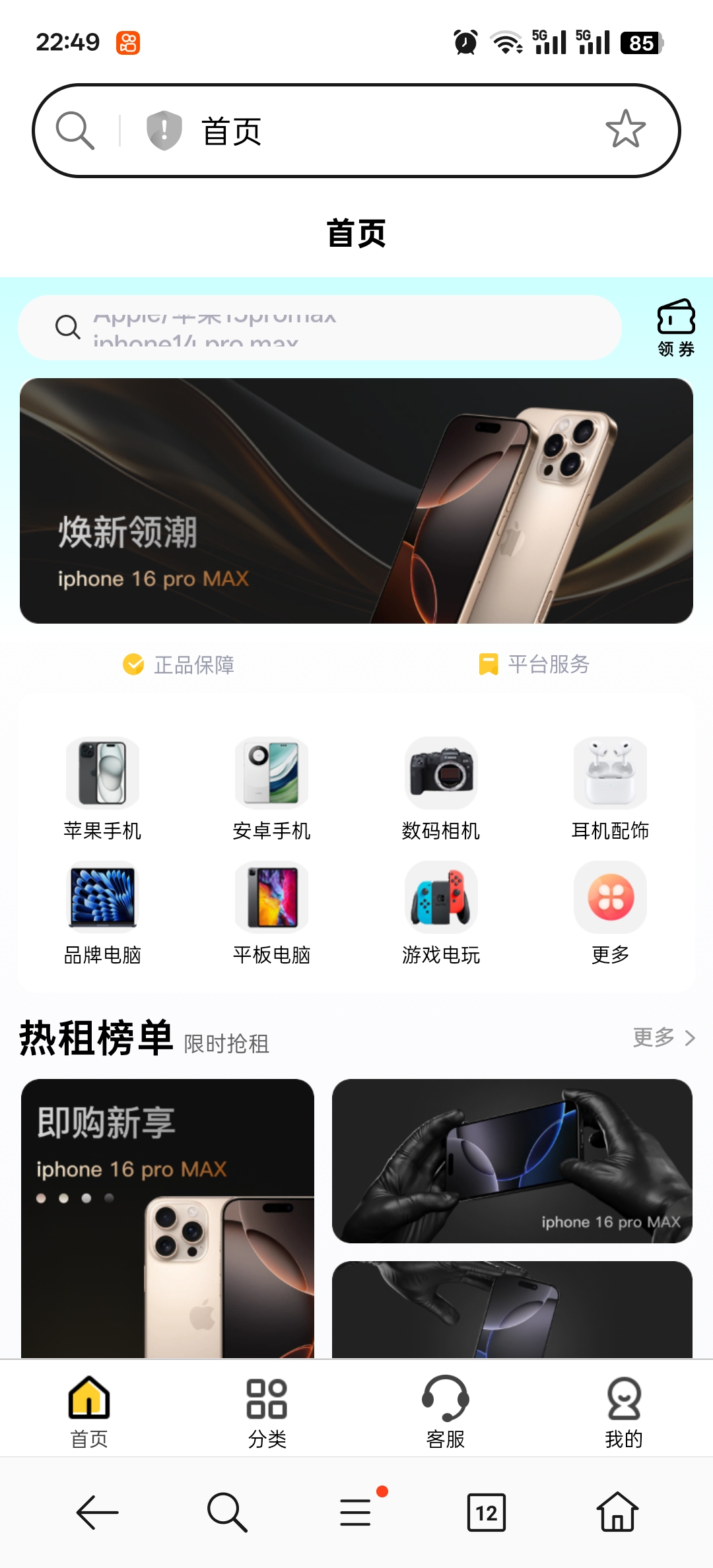713x1568 pixels.
Task: Open the 即购新享 iPhone 16 Pro Max card
Action: [x=168, y=1218]
